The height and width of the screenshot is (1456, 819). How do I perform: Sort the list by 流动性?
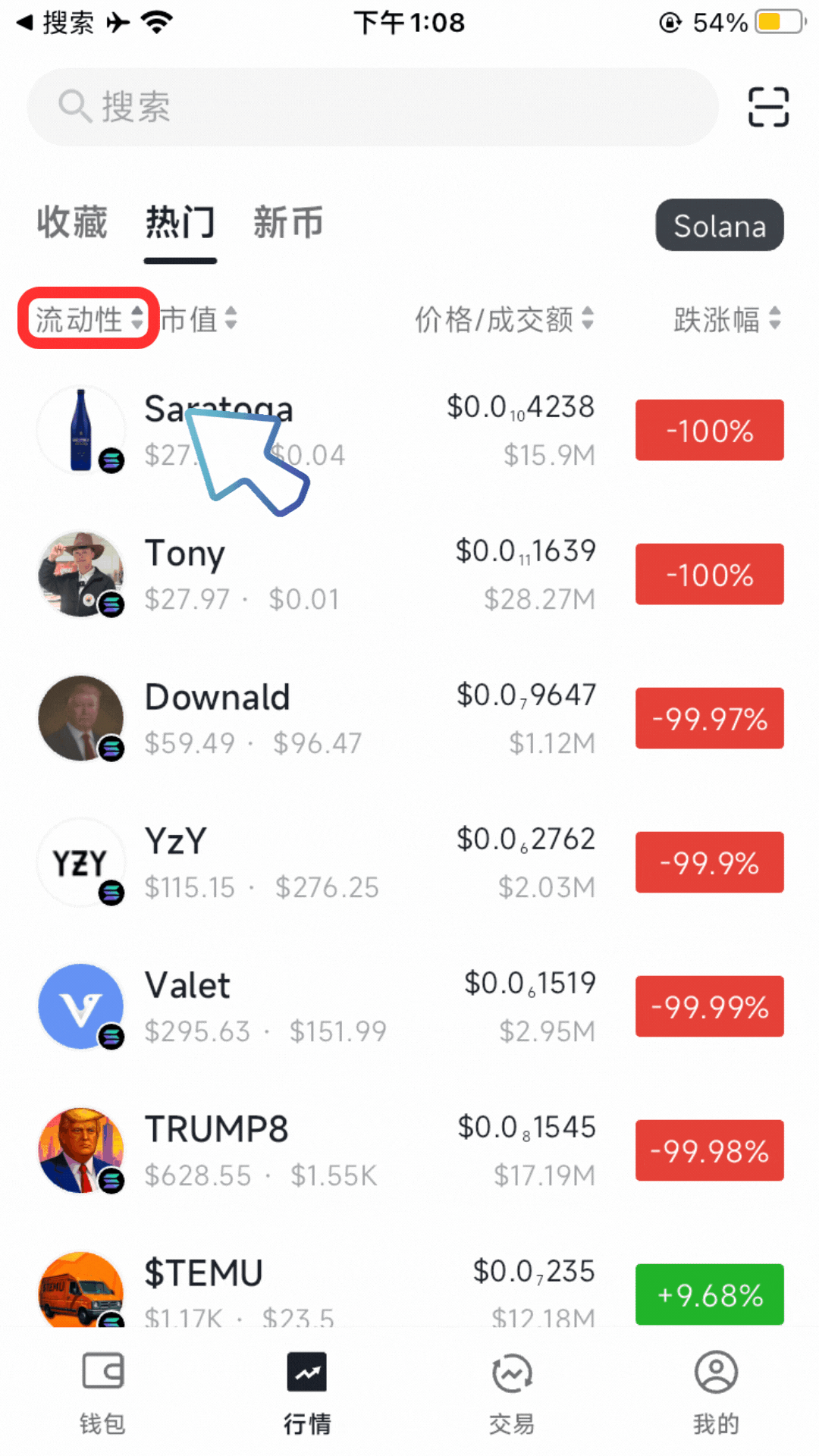point(89,318)
